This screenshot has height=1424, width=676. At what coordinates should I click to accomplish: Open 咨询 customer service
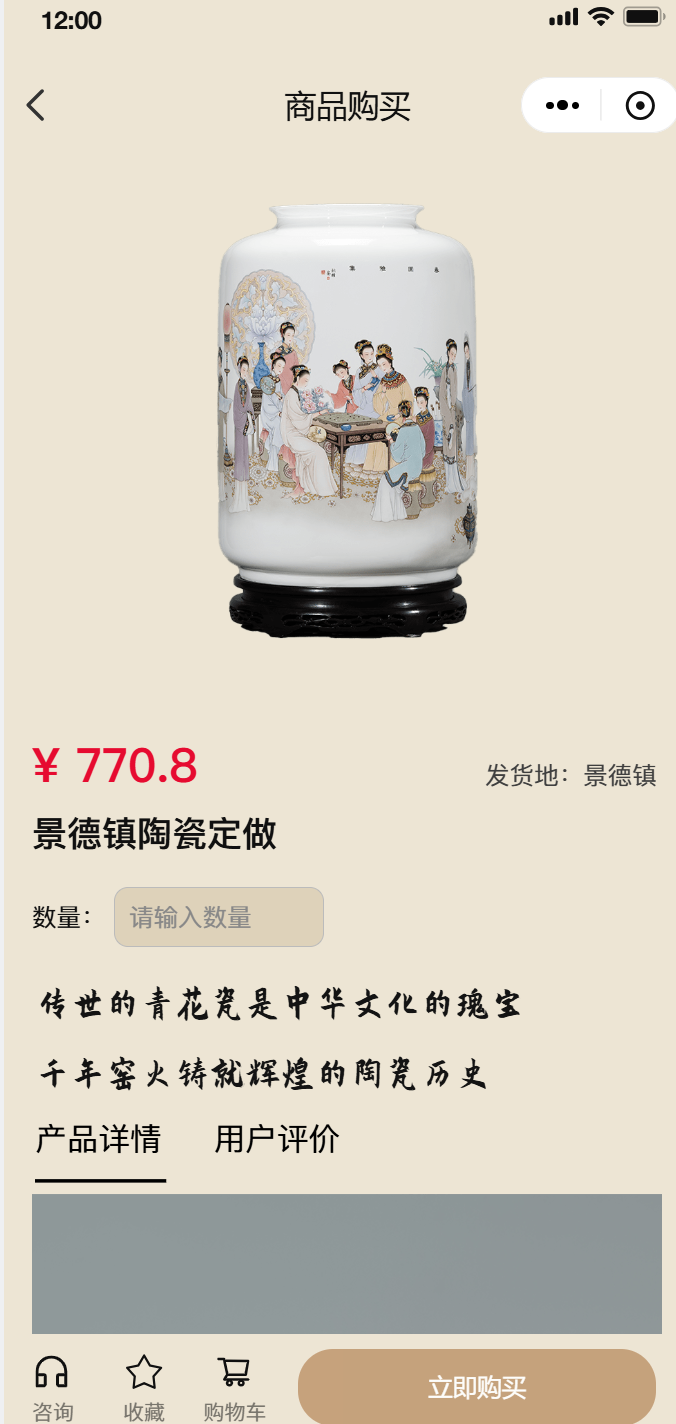tap(52, 1385)
